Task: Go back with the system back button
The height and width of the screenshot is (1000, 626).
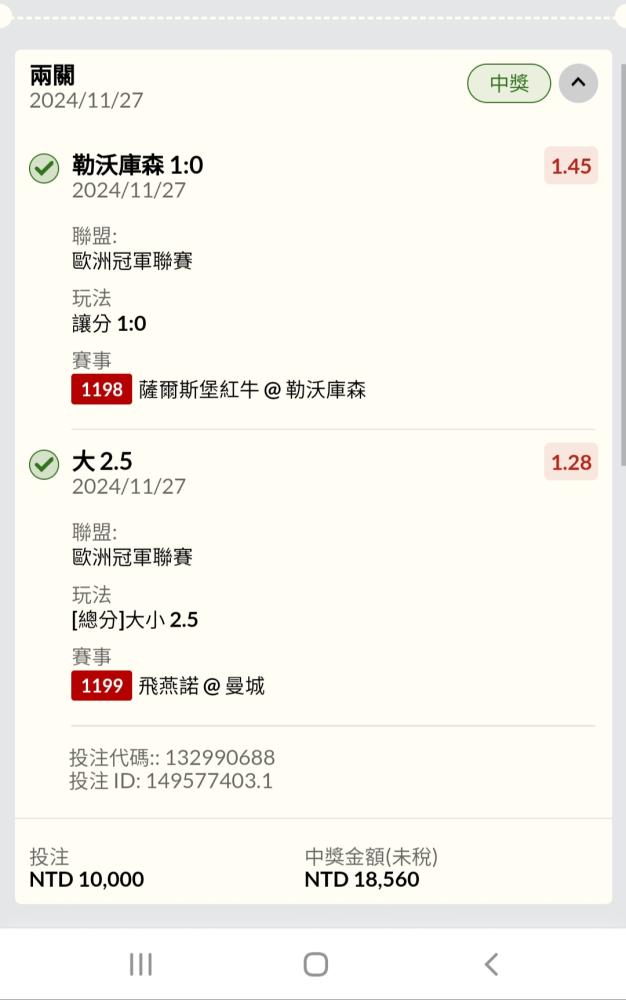Action: [x=490, y=964]
